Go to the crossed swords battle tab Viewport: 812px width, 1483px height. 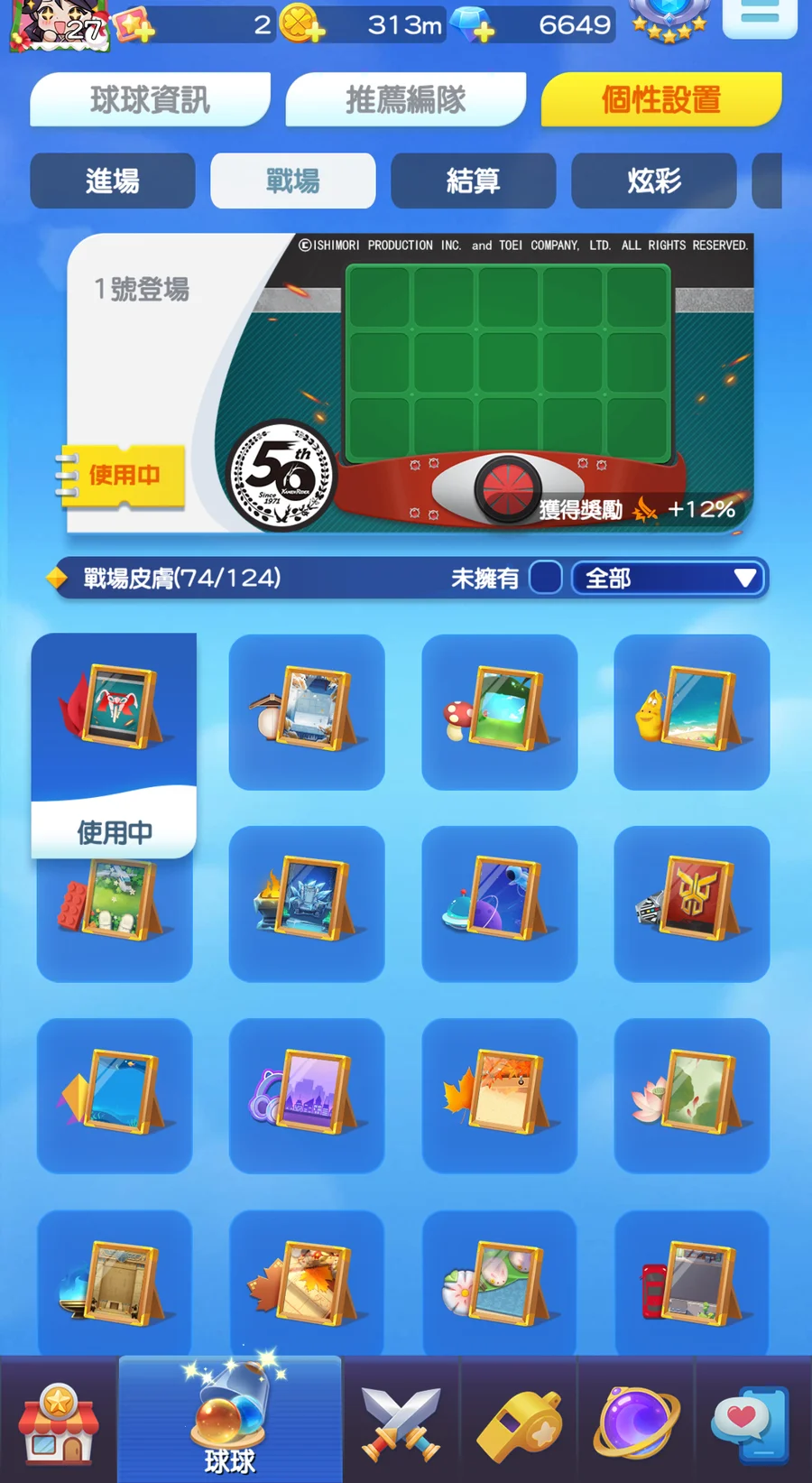click(401, 1422)
